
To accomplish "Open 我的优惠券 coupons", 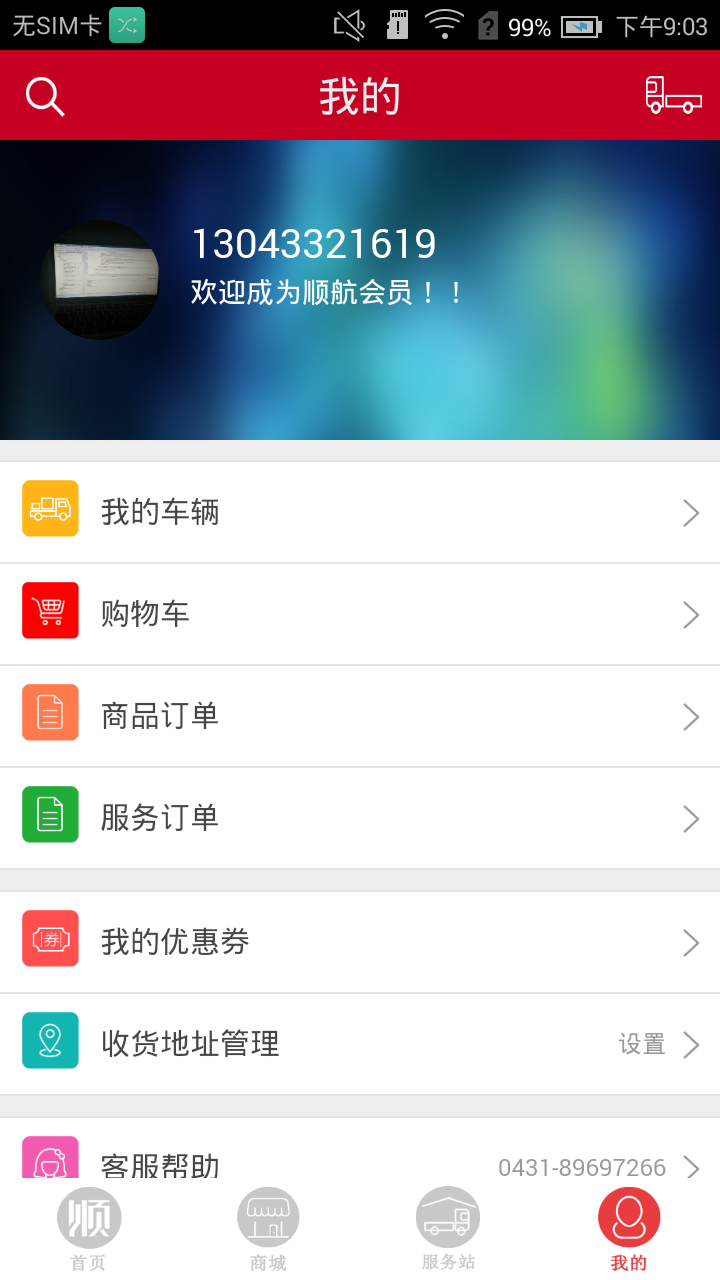I will pos(360,942).
